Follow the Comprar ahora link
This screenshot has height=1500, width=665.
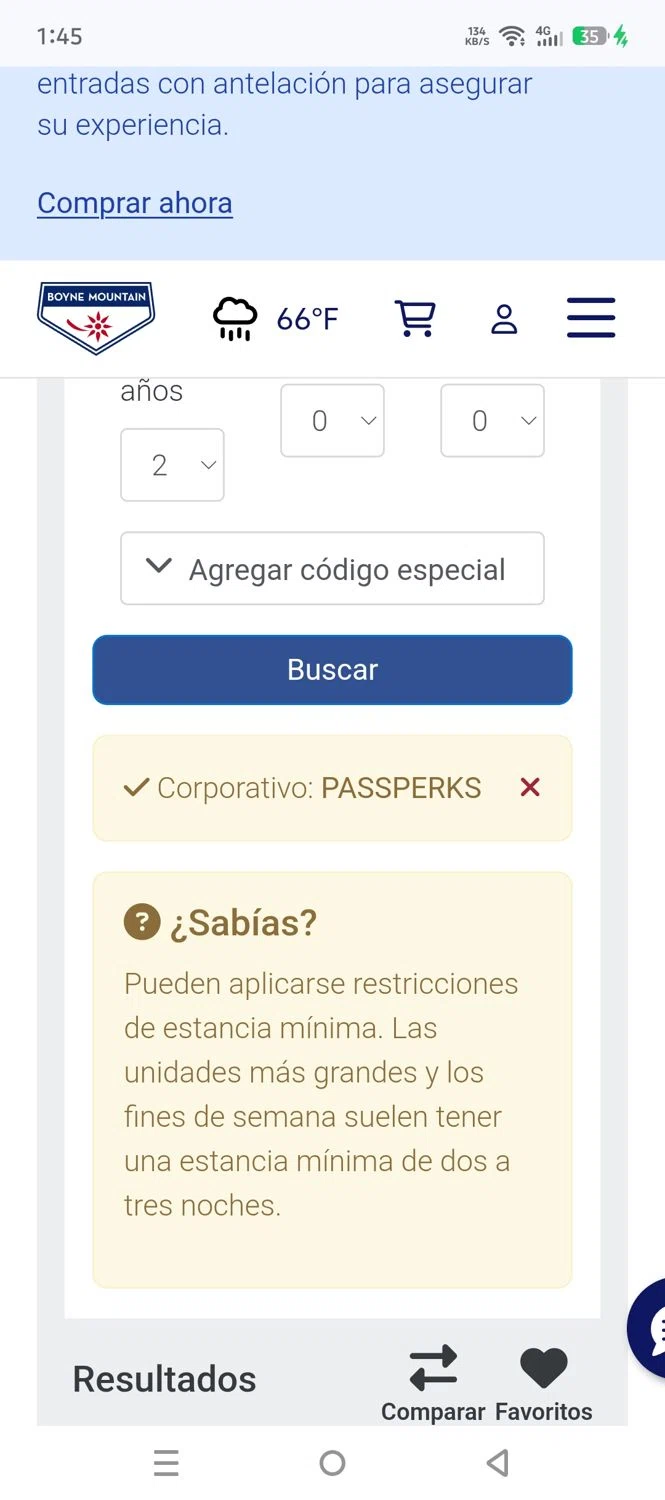click(x=135, y=203)
